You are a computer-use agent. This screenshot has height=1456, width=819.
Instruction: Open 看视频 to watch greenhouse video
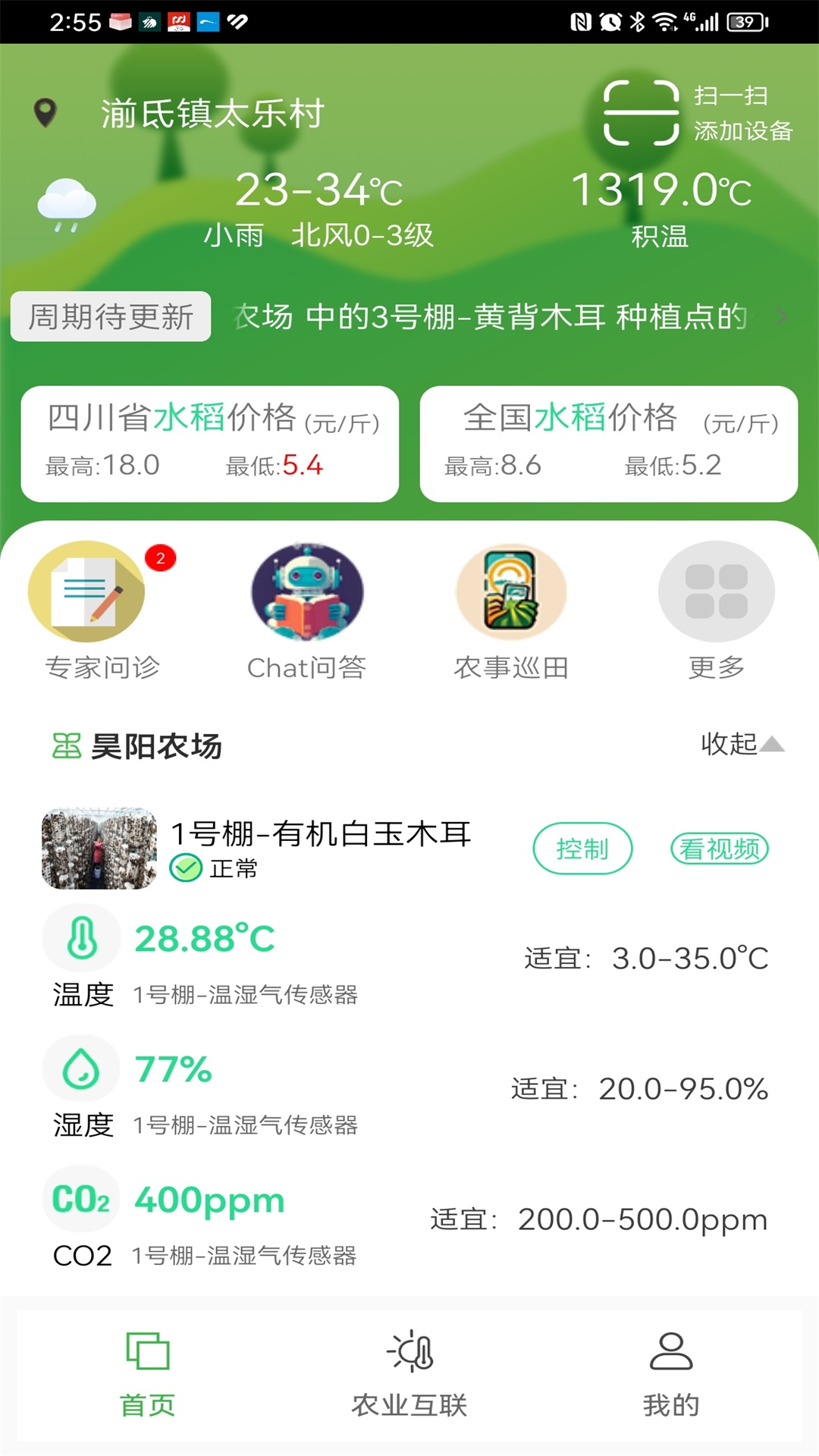719,849
